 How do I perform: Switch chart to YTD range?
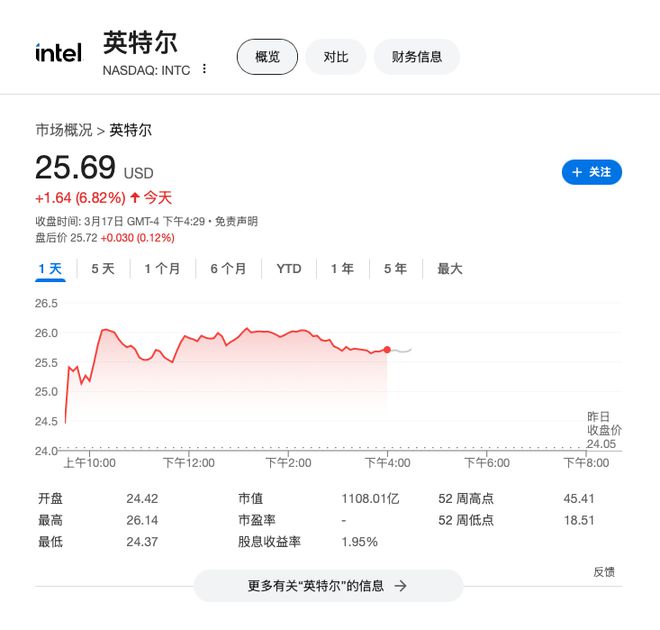pyautogui.click(x=289, y=269)
